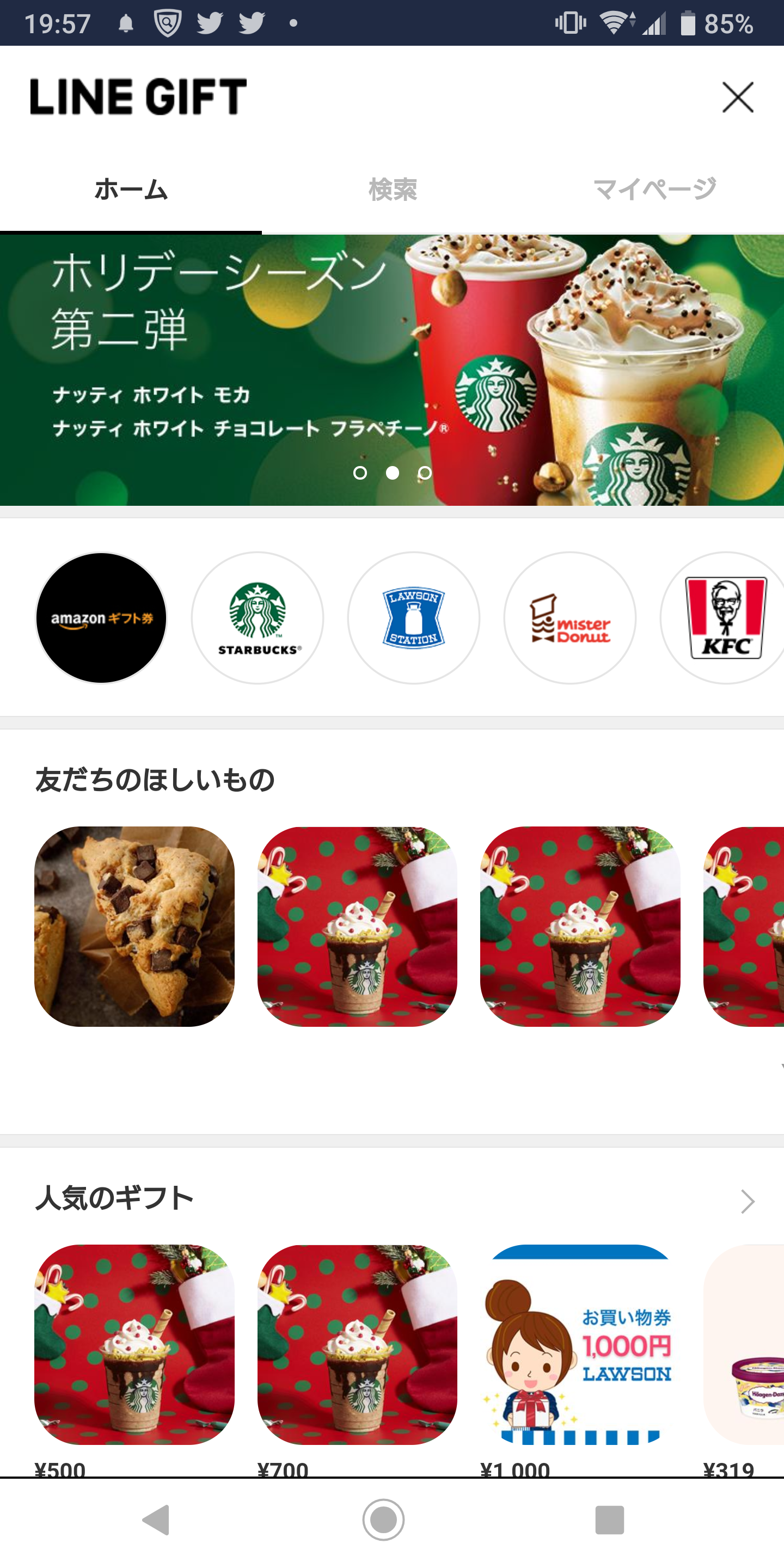Open the Lawson Station brand
Screen dimensions: 784x1568
pos(414,618)
